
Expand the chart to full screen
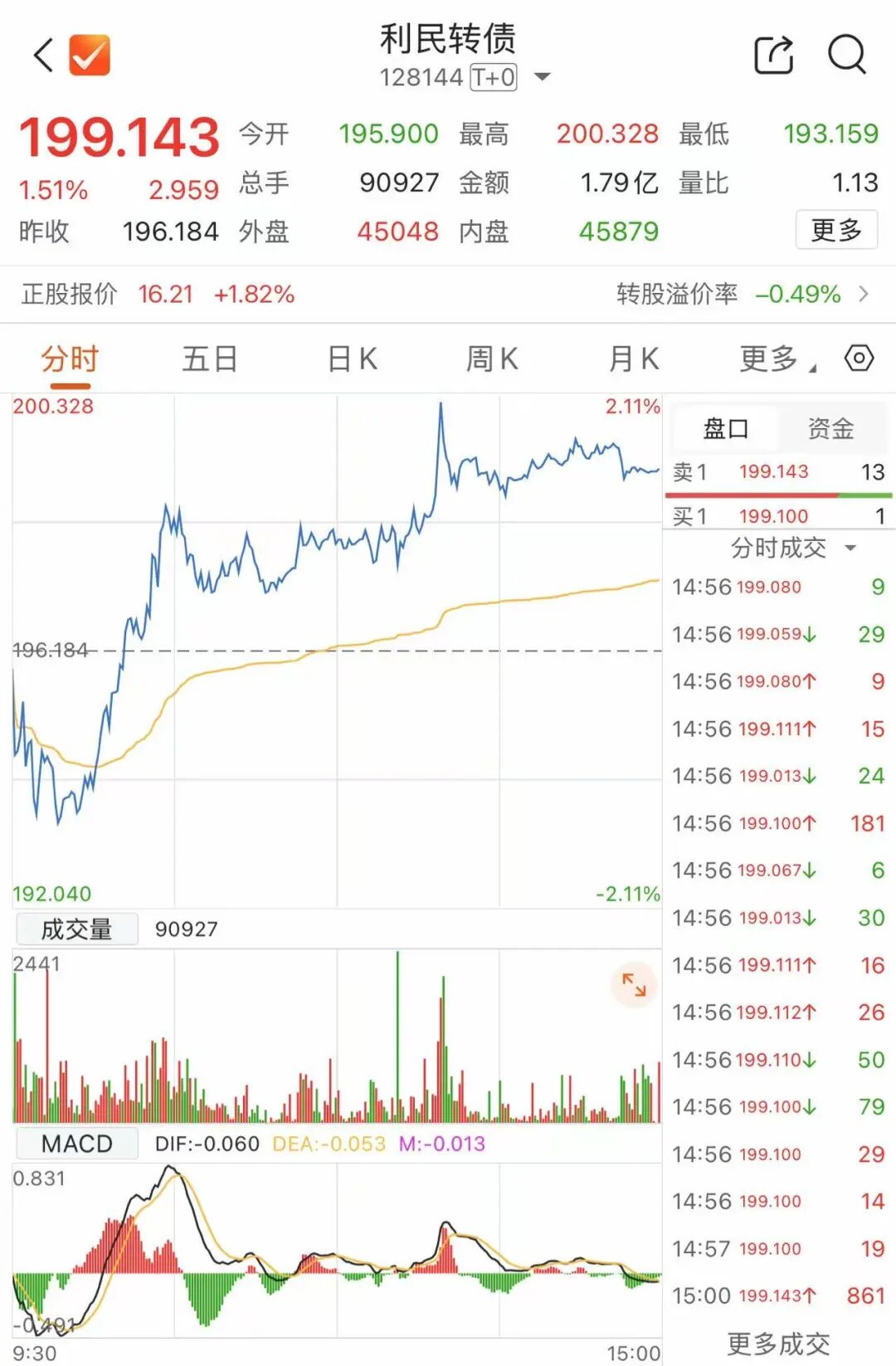click(x=634, y=985)
